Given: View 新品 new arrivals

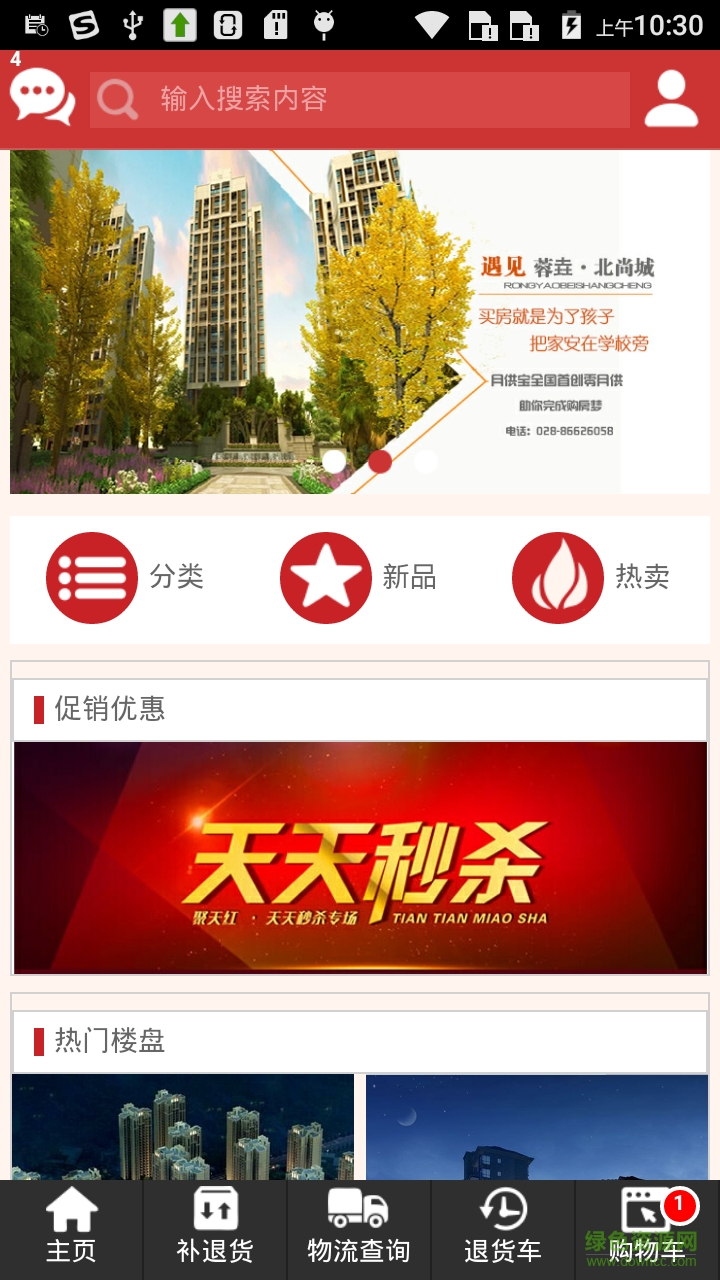Looking at the screenshot, I should coord(358,577).
